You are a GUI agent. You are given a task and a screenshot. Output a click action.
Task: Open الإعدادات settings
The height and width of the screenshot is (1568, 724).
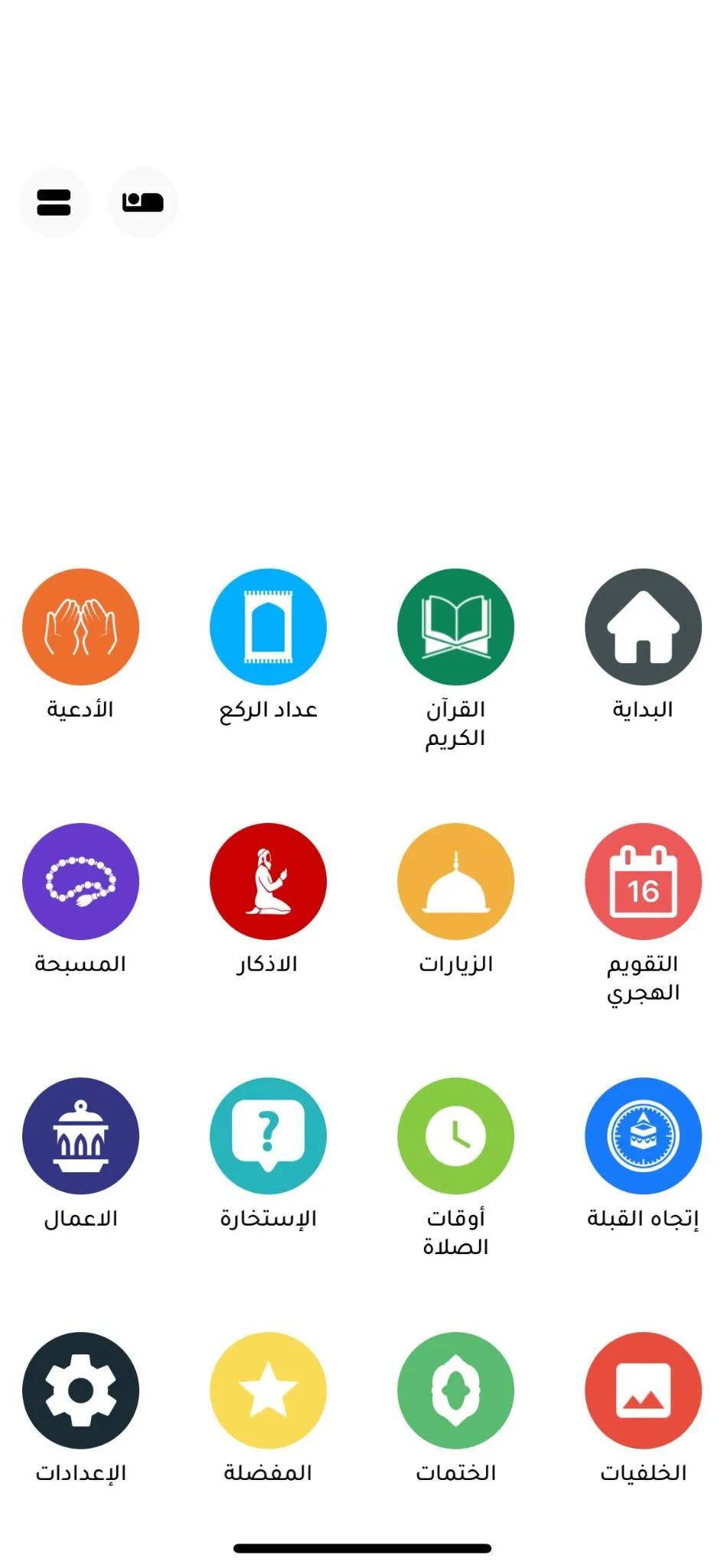pyautogui.click(x=80, y=1390)
